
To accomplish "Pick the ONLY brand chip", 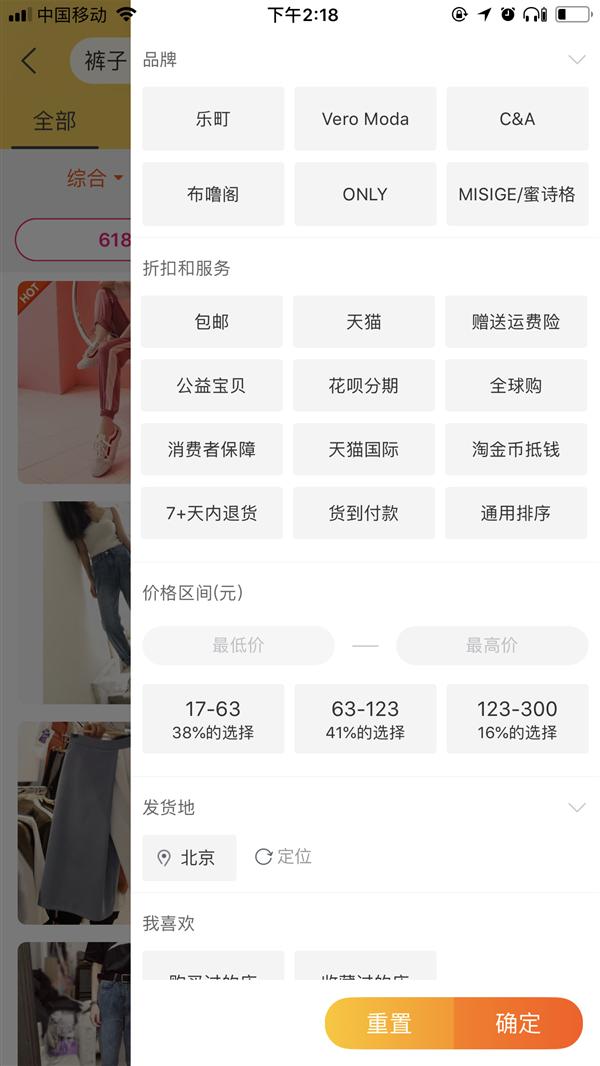I will tap(365, 194).
